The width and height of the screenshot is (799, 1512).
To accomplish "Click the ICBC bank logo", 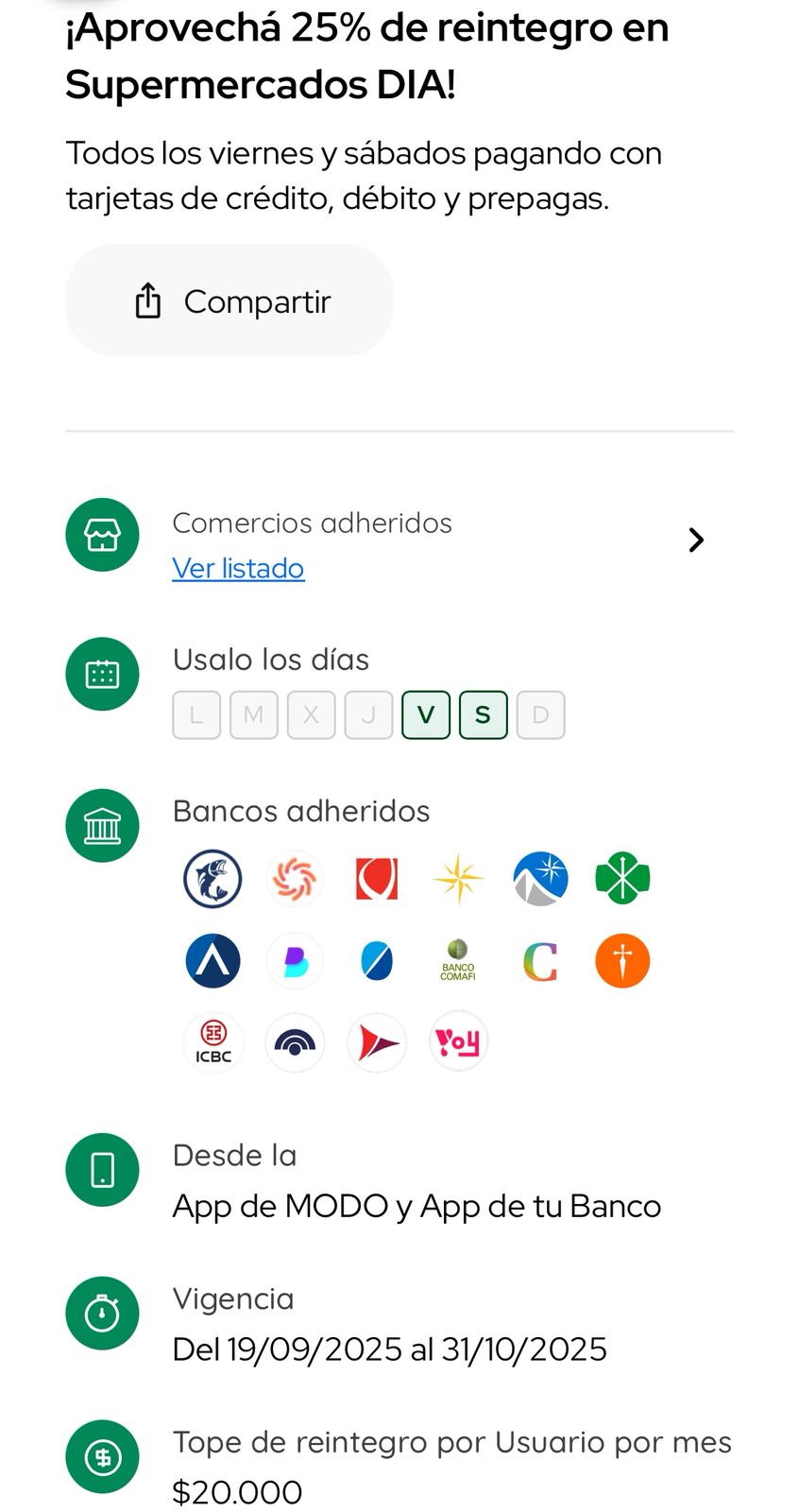I will [212, 1042].
